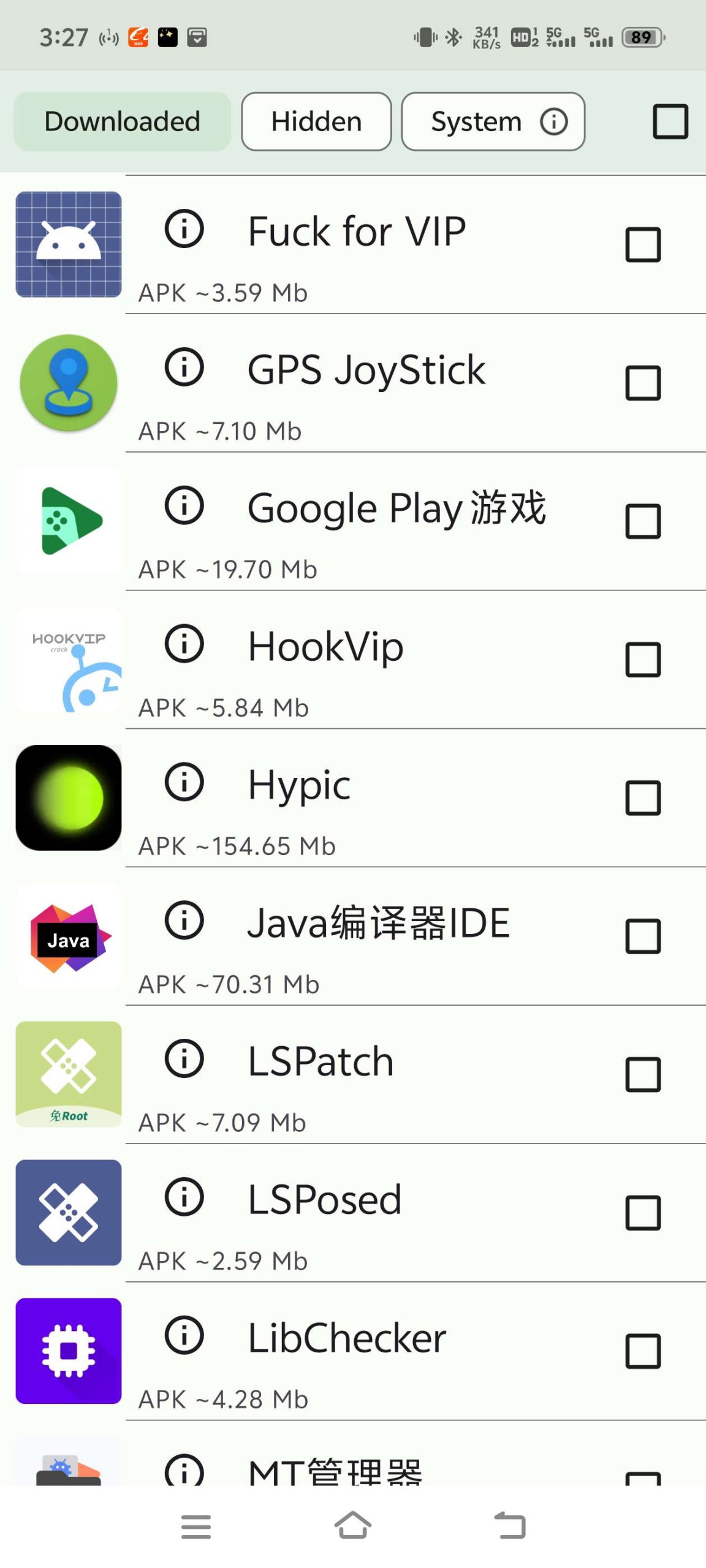Check the HookVip checkbox
Screen dimensions: 706x1568
click(643, 660)
